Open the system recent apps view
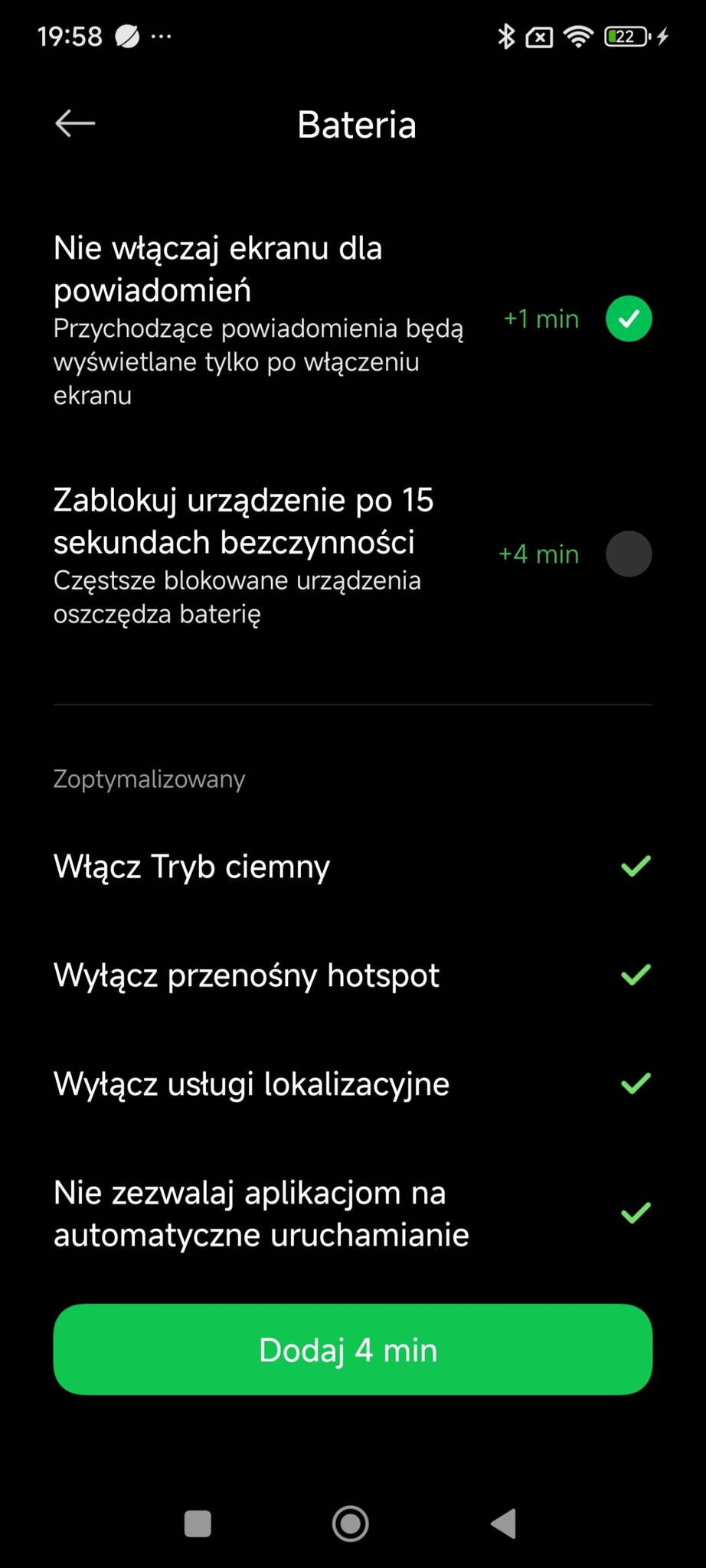 [198, 1524]
